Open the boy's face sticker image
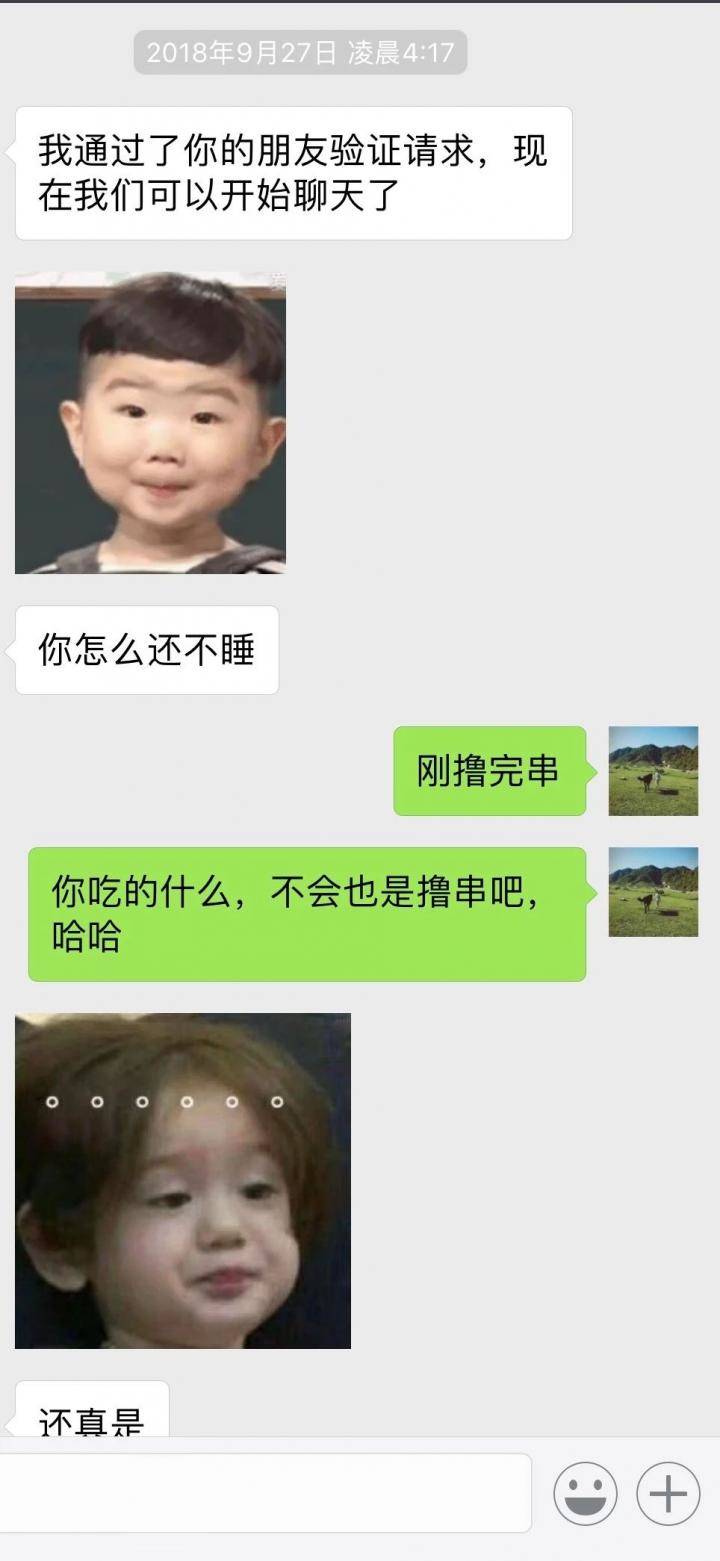 [x=150, y=423]
